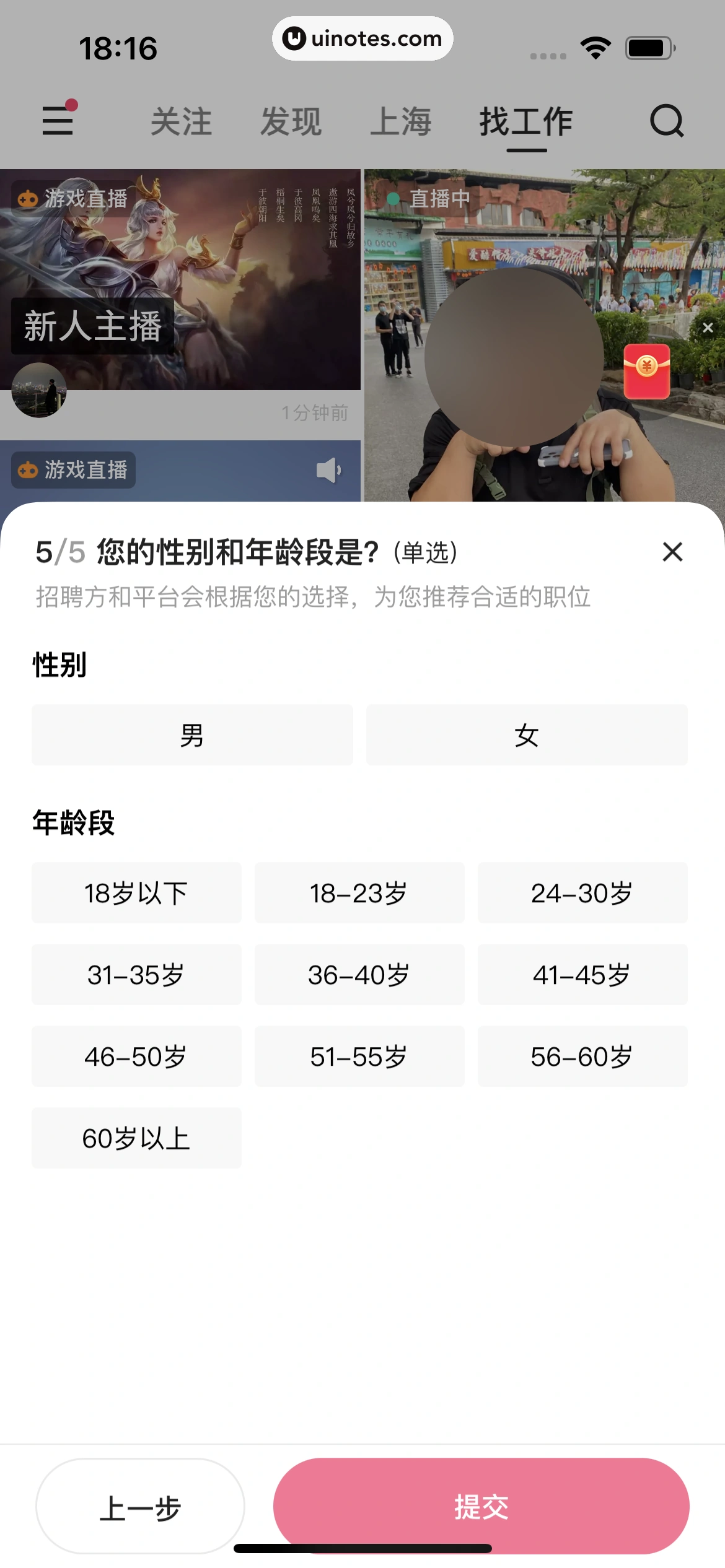This screenshot has height=1568, width=725.
Task: Go back using the 上一步 button
Action: pyautogui.click(x=139, y=1509)
